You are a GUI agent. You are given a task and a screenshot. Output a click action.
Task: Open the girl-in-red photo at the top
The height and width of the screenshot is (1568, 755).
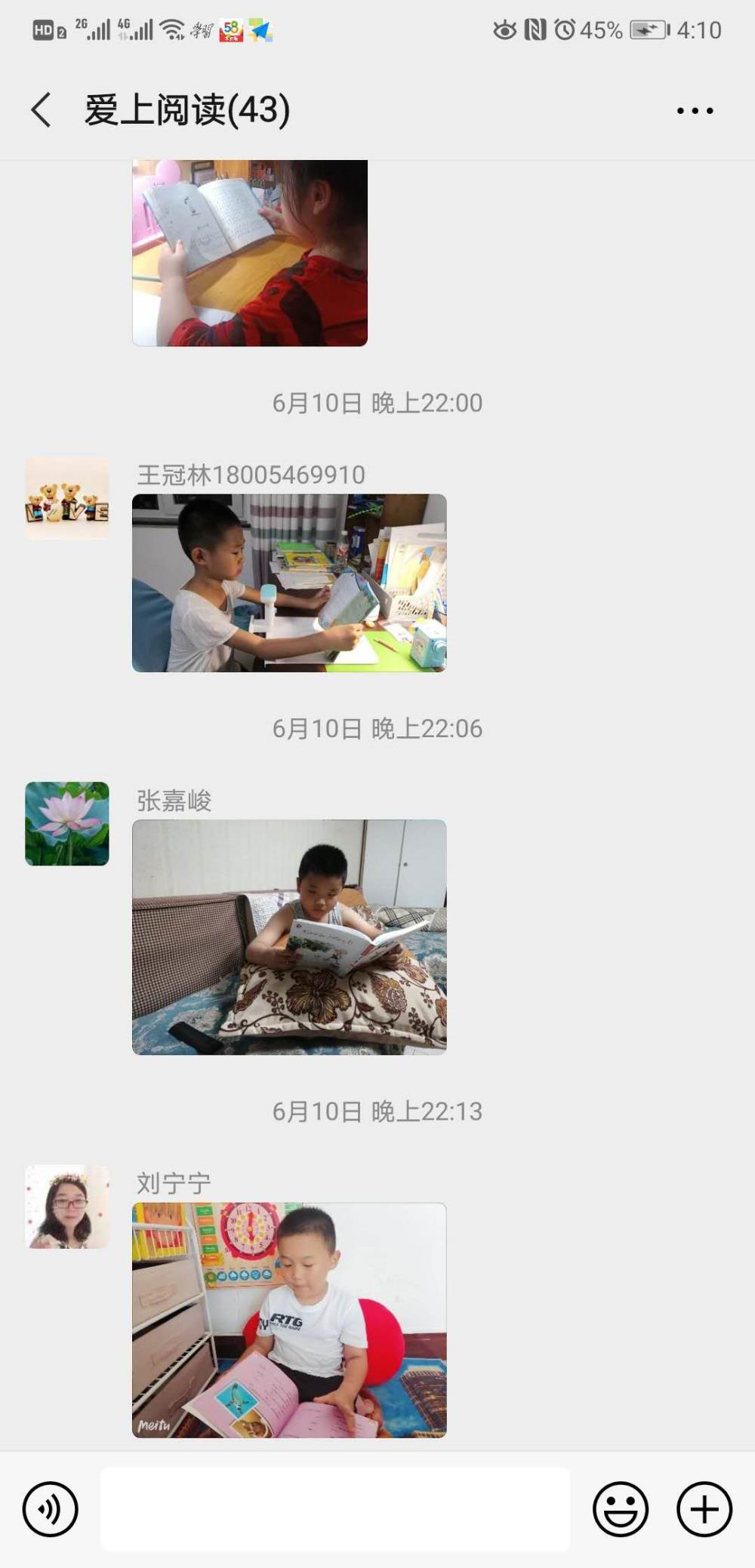pyautogui.click(x=250, y=253)
